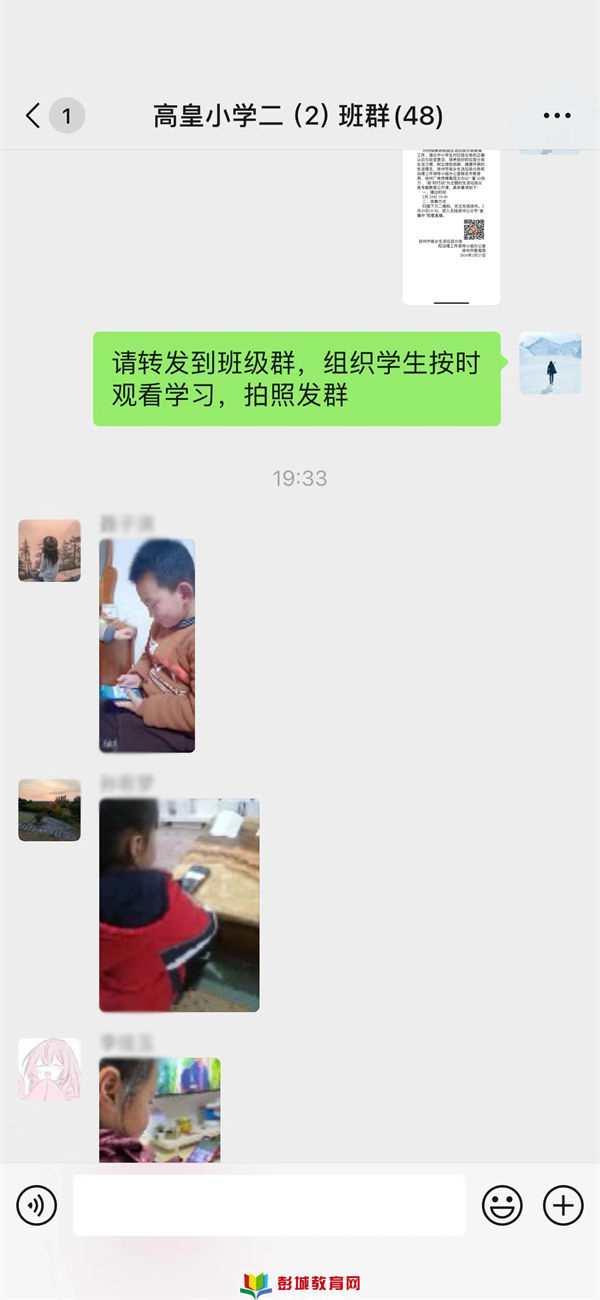Open the plus attachment menu
The width and height of the screenshot is (600, 1300).
pos(563,1205)
